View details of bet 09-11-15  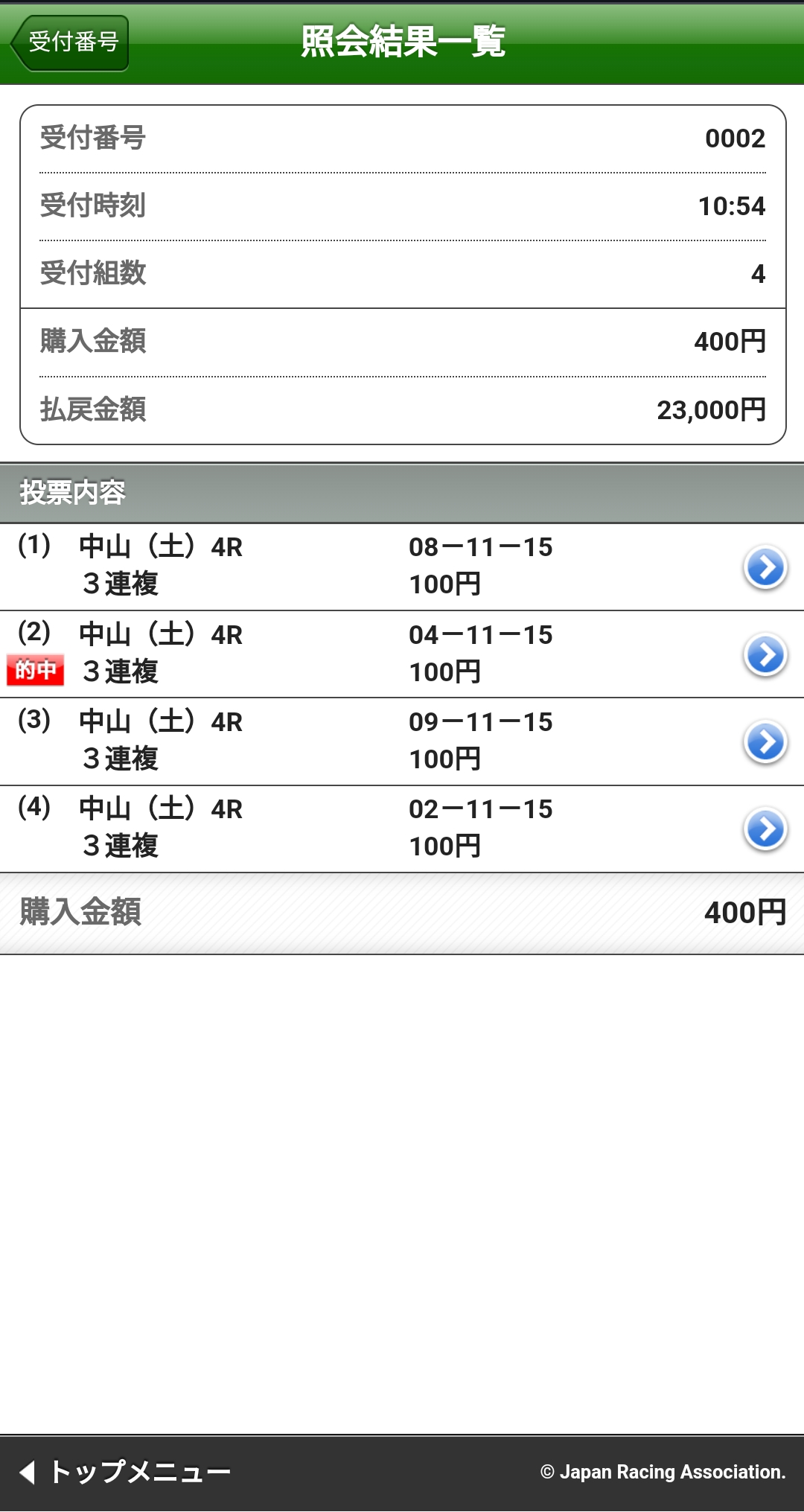tap(765, 742)
